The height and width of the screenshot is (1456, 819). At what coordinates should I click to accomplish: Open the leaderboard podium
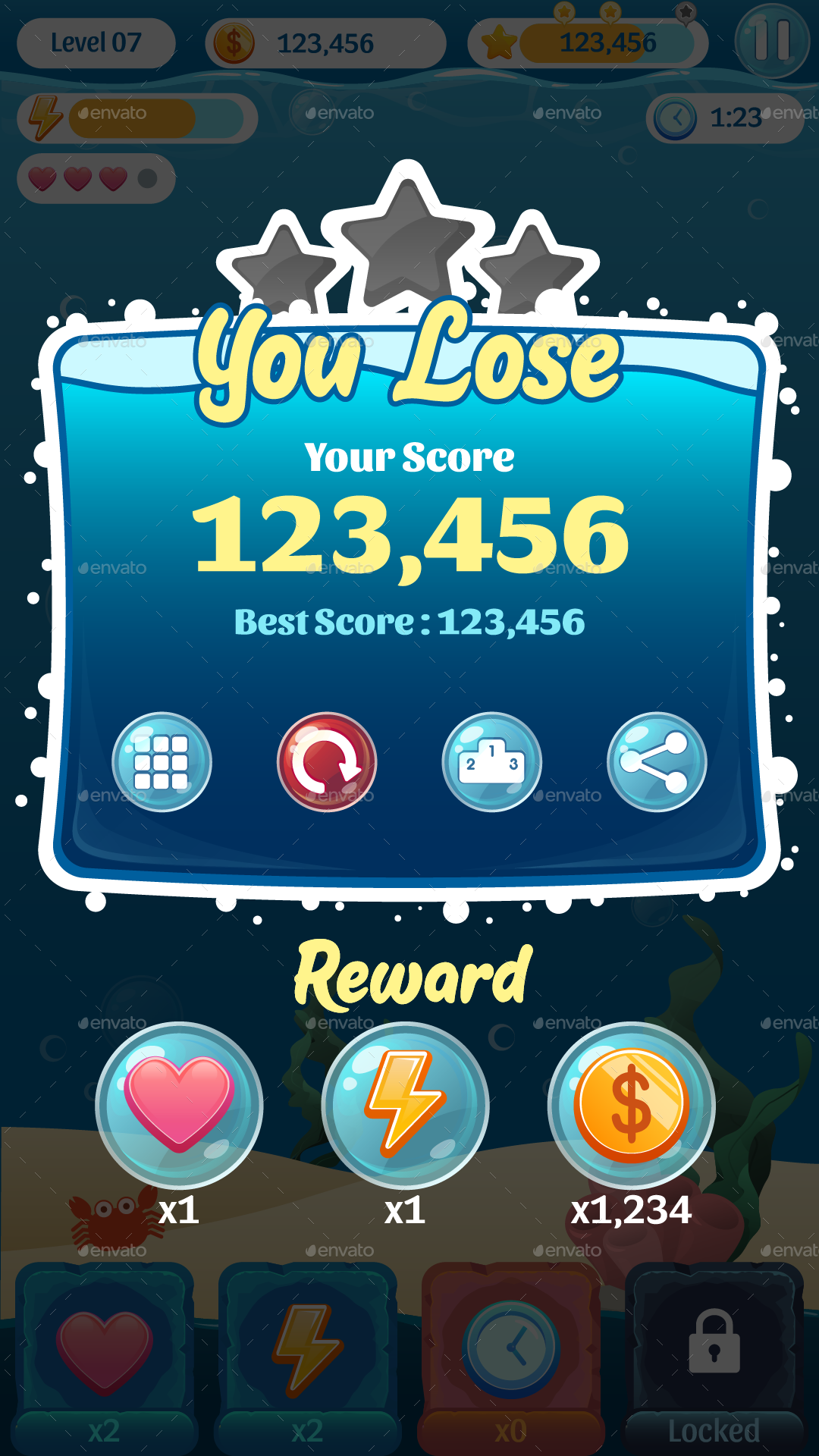pyautogui.click(x=492, y=762)
